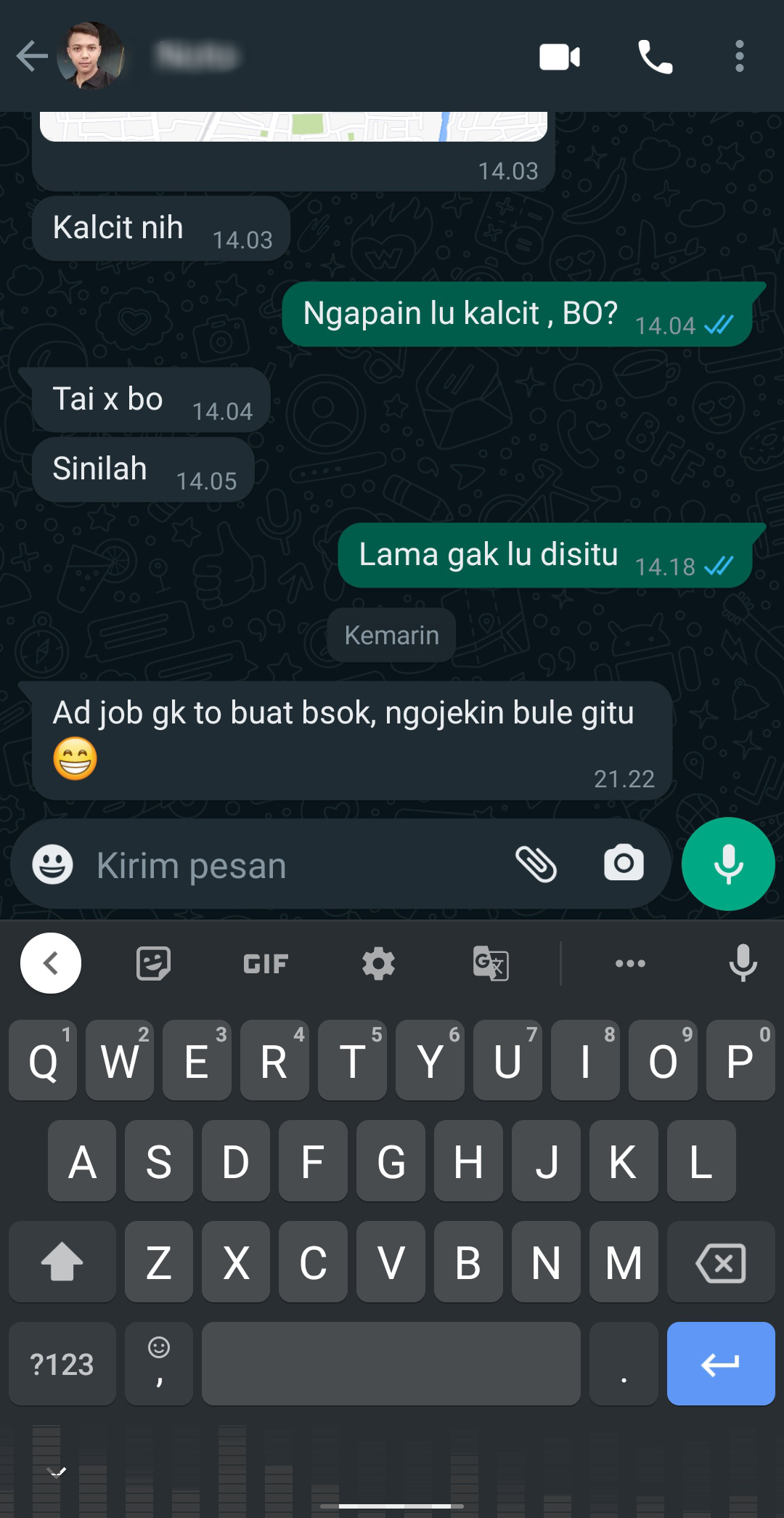Collapse the keyboard toolbar with back chevron

51,963
